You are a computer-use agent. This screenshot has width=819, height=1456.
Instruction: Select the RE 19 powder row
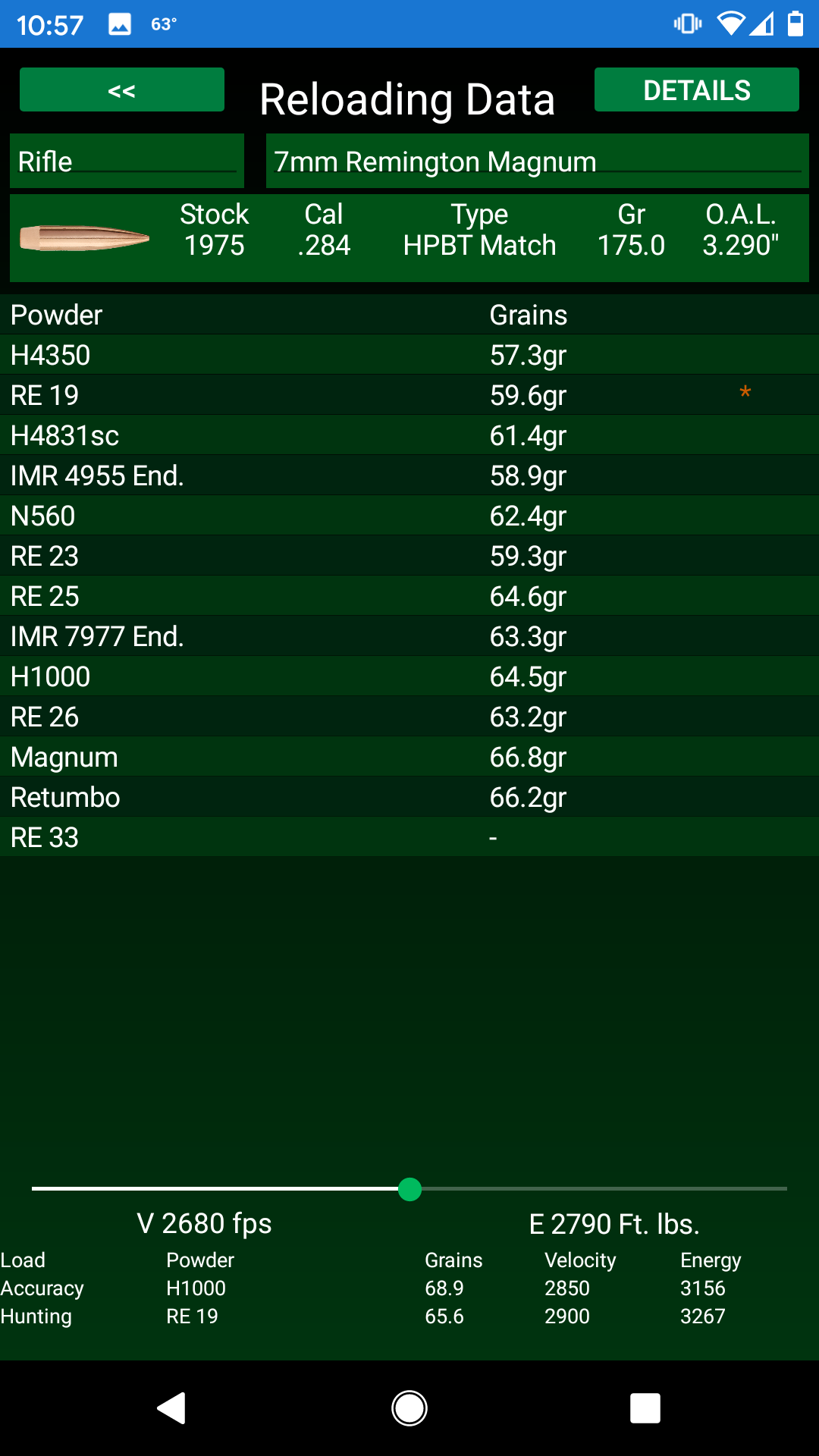point(409,395)
